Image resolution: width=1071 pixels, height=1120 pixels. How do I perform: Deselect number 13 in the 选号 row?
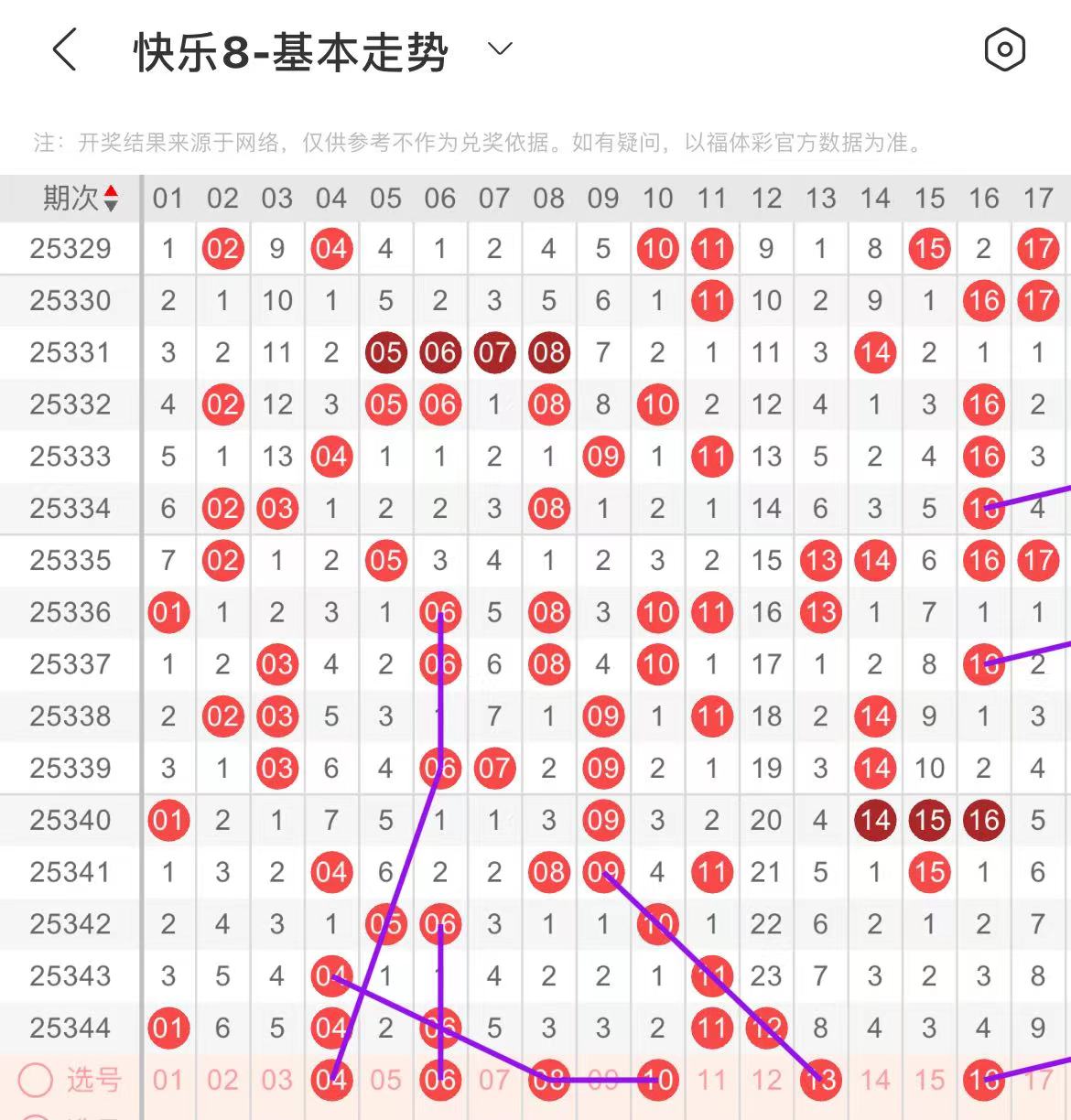coord(820,1081)
